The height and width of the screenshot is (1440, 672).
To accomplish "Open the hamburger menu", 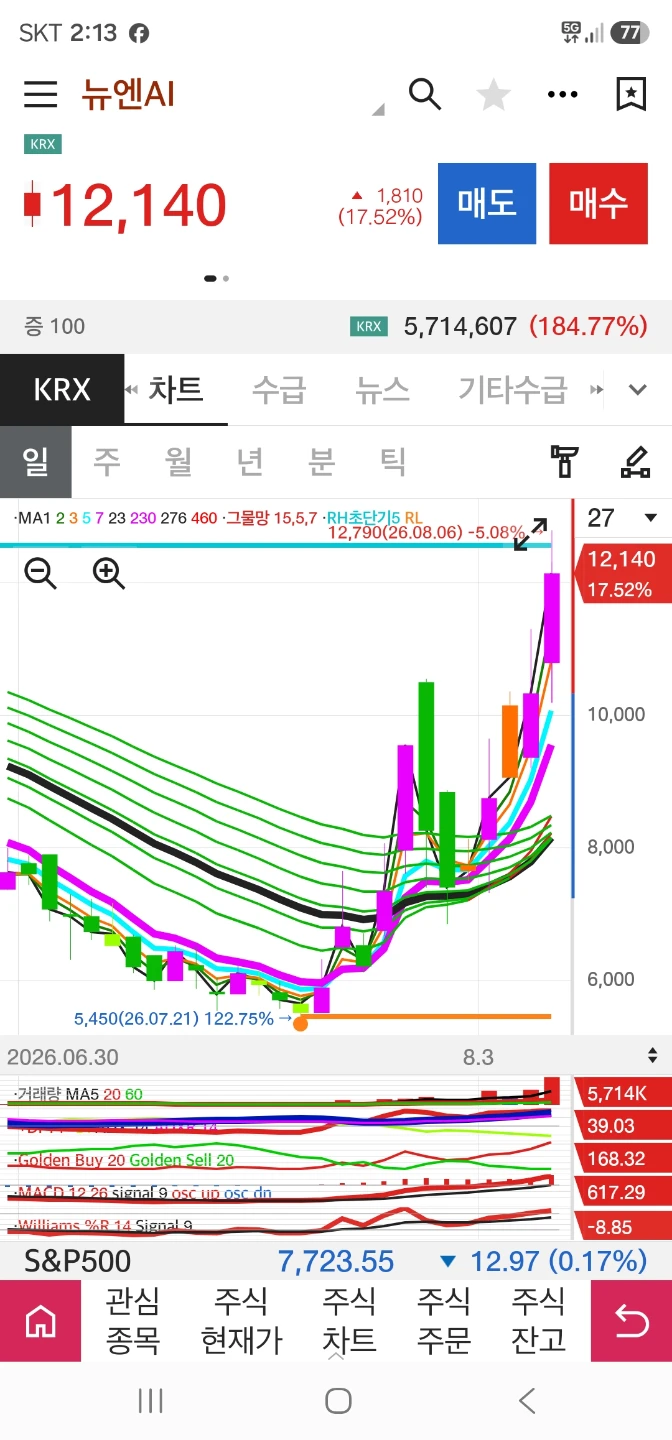I will [x=41, y=94].
